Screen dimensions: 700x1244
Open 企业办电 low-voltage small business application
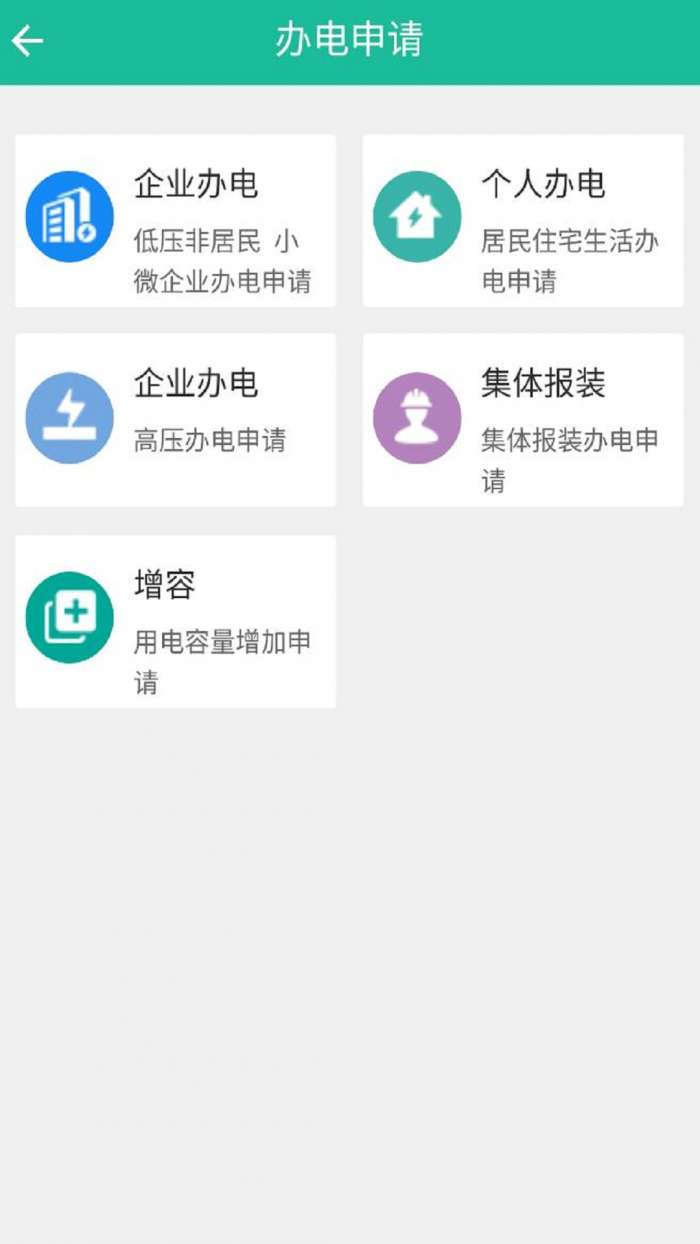[x=175, y=221]
